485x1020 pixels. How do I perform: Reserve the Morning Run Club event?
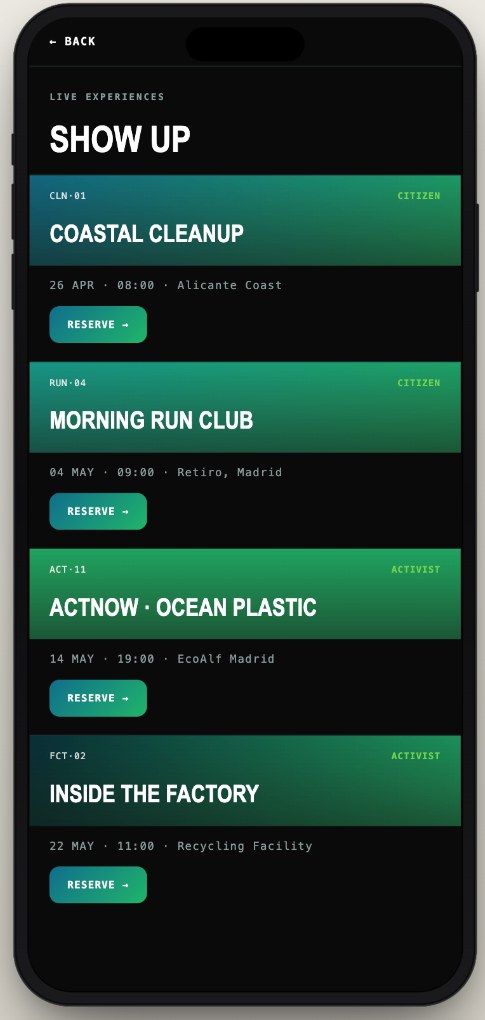click(x=98, y=511)
